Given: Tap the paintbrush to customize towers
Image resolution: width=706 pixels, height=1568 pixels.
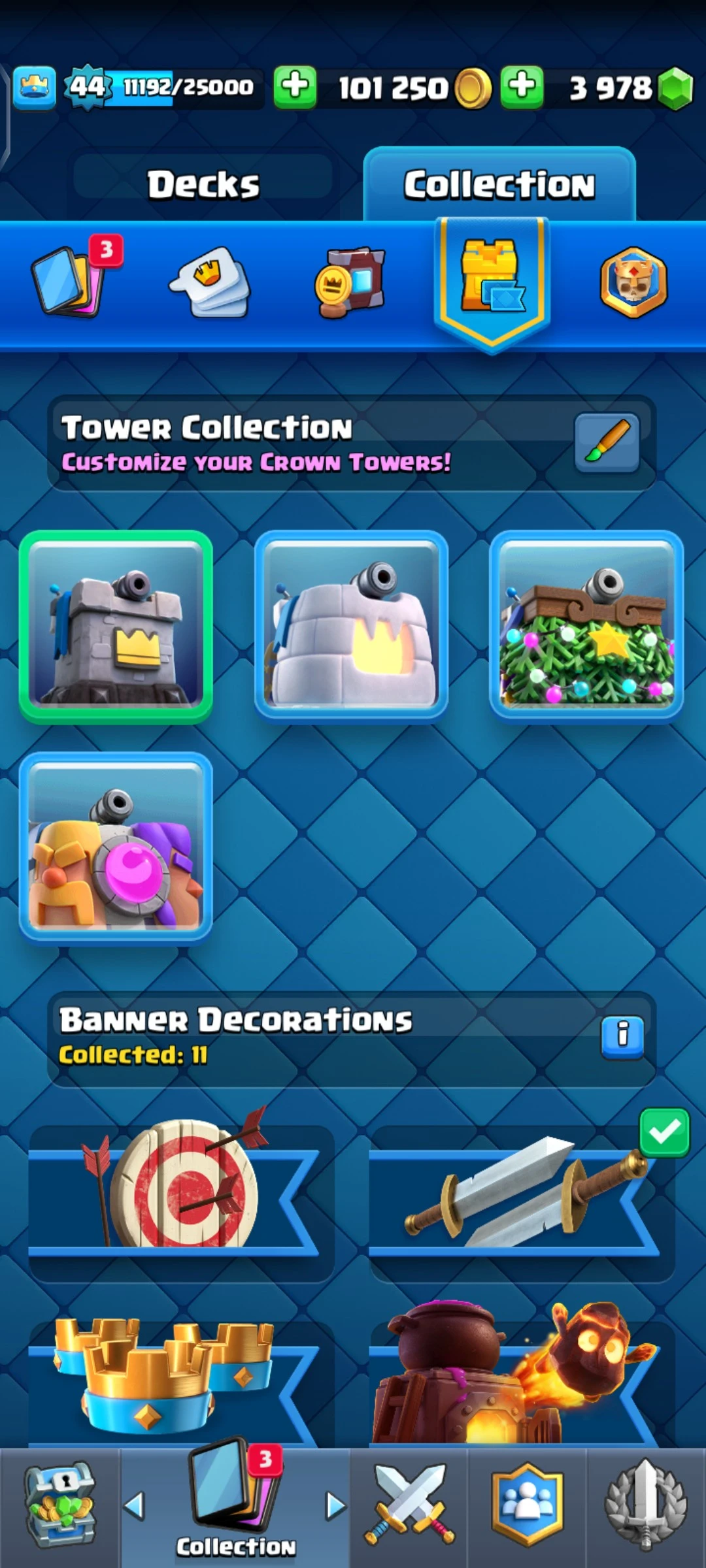Looking at the screenshot, I should 607,442.
